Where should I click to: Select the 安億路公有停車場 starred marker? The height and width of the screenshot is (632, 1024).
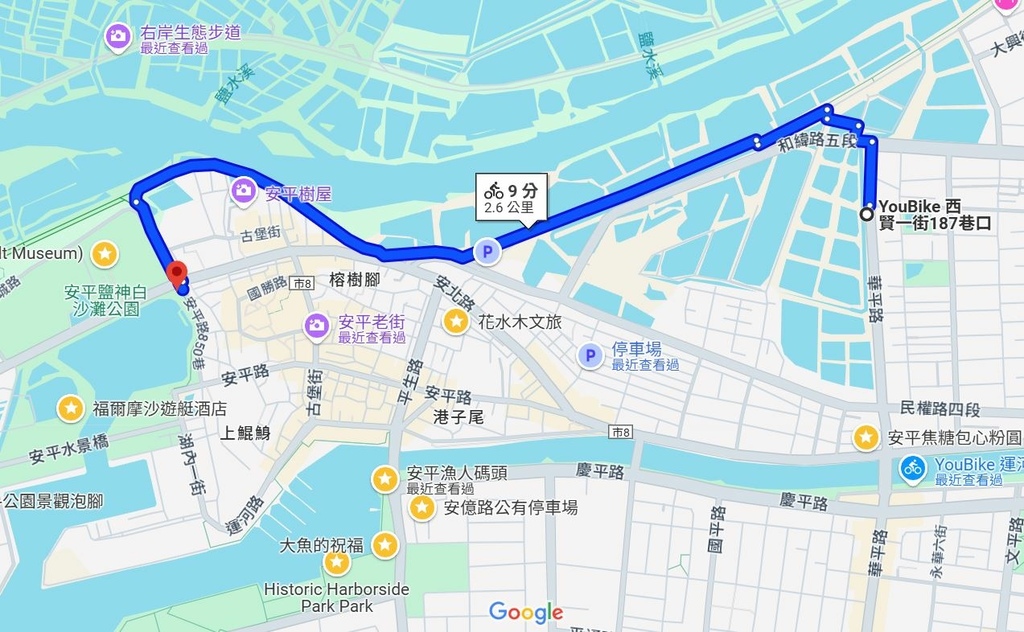click(x=423, y=508)
